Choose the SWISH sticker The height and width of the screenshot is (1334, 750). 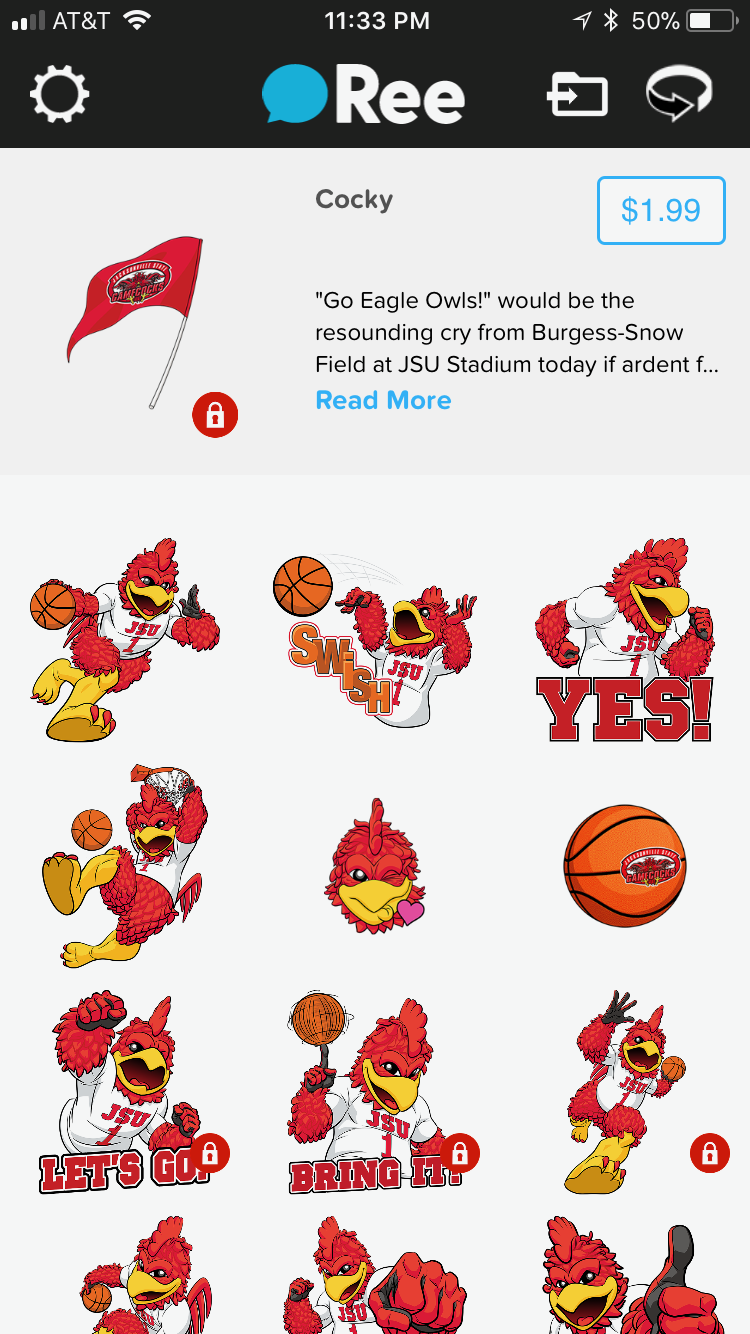tap(375, 640)
